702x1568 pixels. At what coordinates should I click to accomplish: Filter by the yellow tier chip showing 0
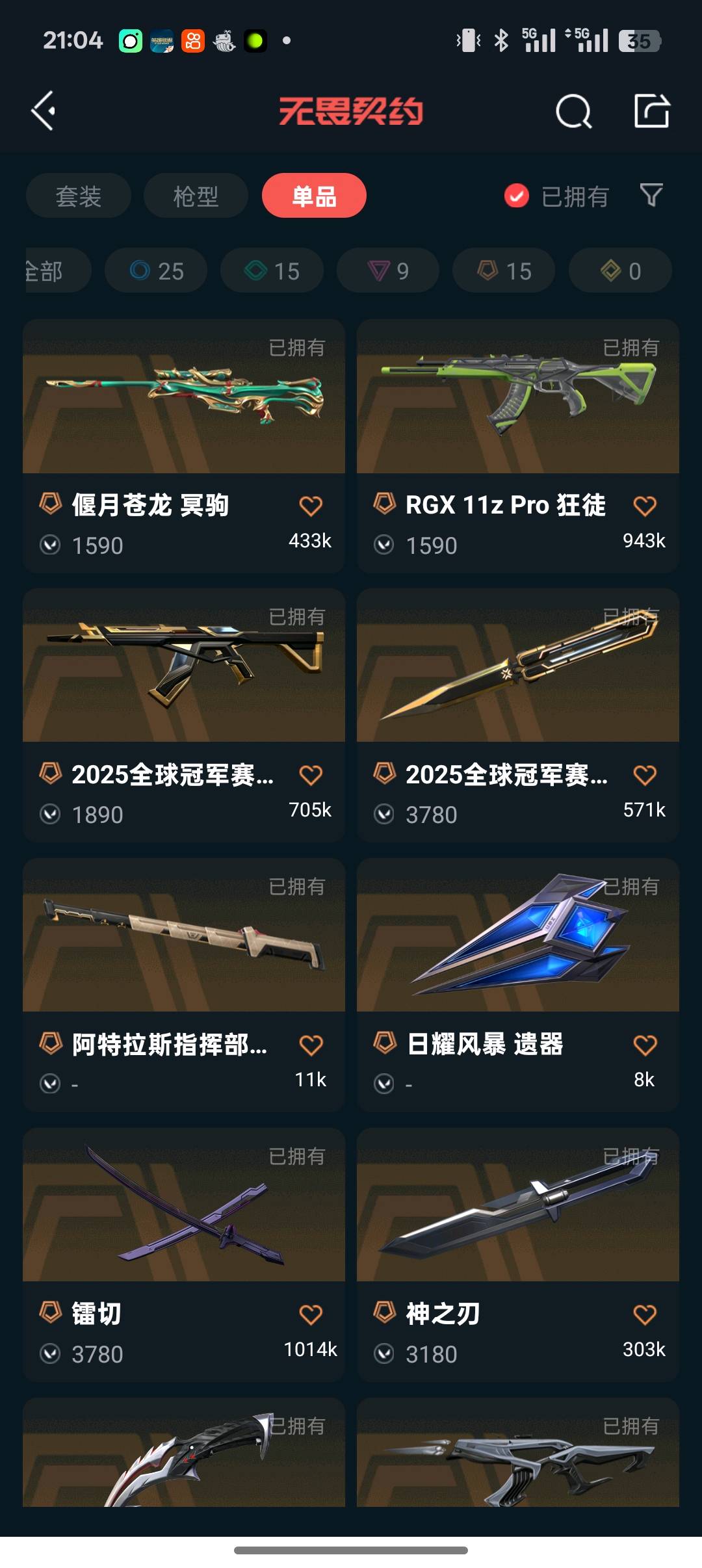[620, 270]
